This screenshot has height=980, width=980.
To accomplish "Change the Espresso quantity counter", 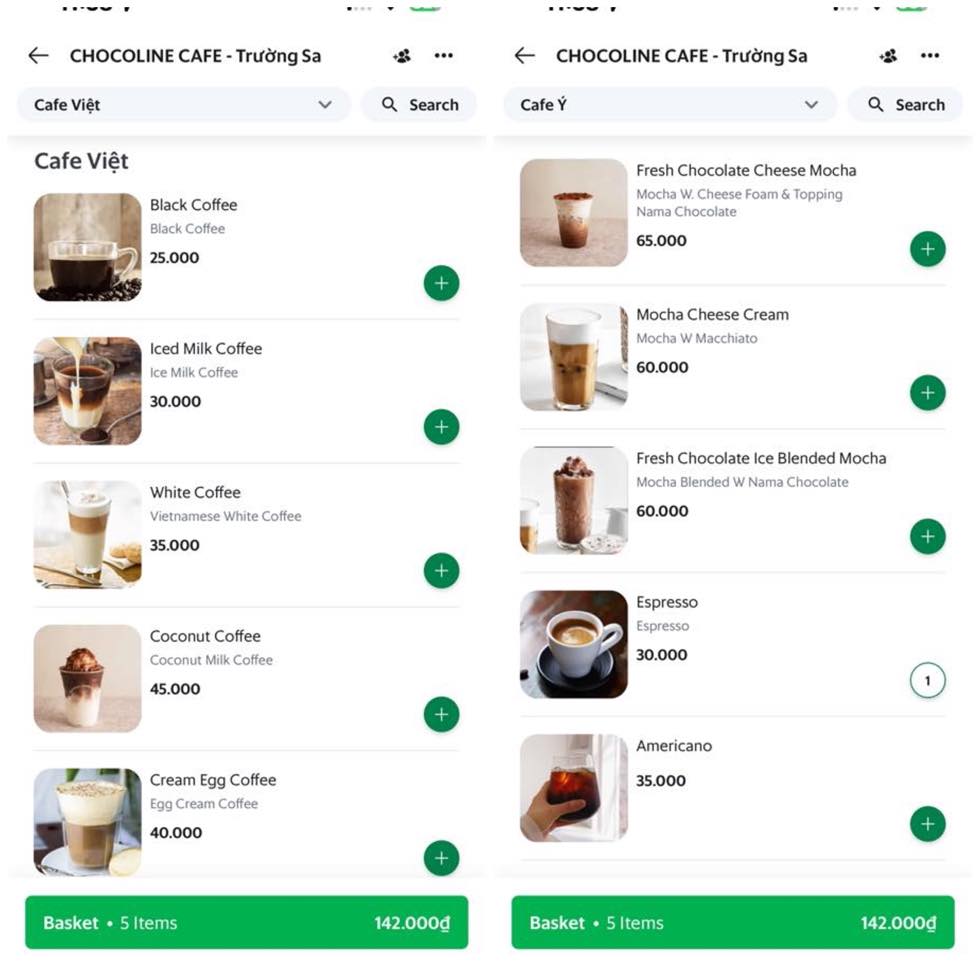I will click(x=927, y=681).
